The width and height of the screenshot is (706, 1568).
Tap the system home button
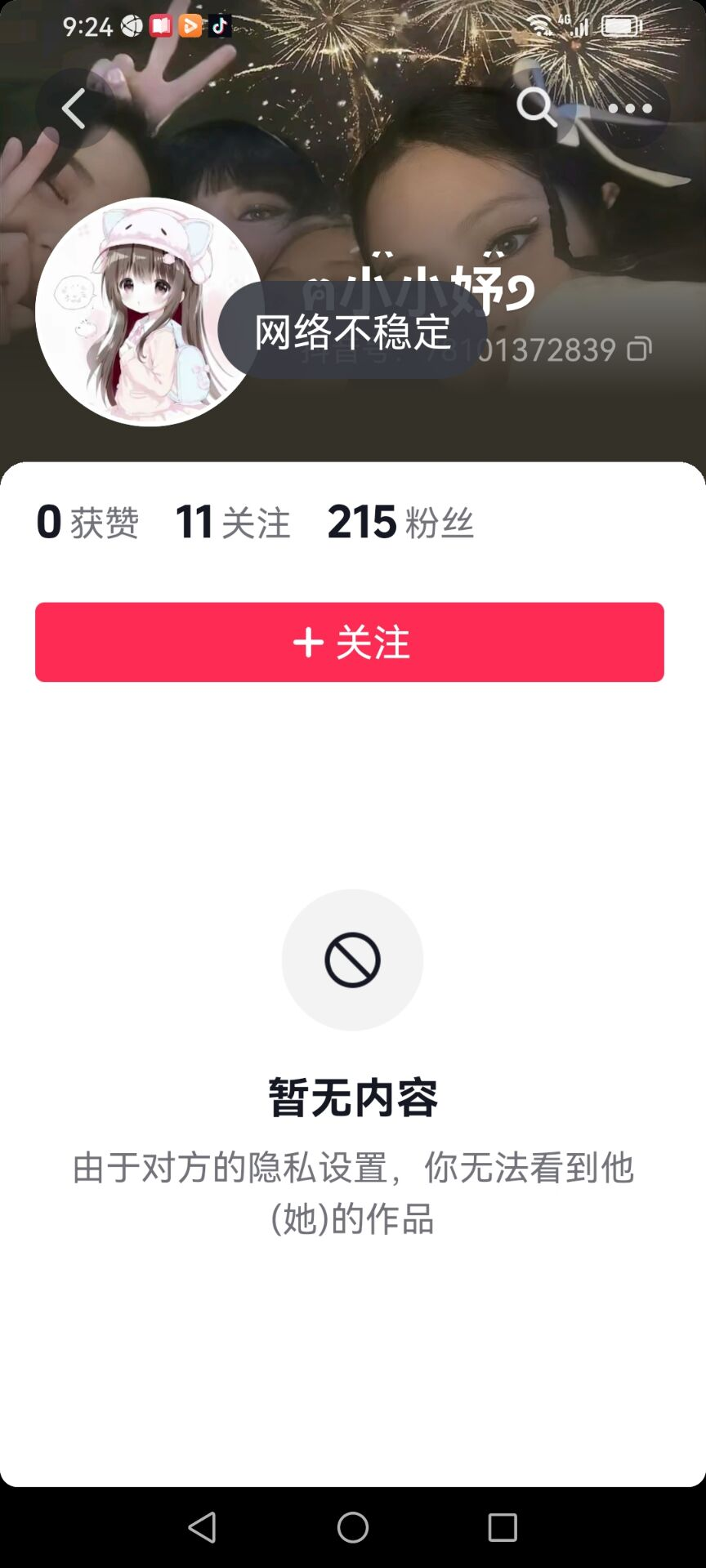(353, 1527)
